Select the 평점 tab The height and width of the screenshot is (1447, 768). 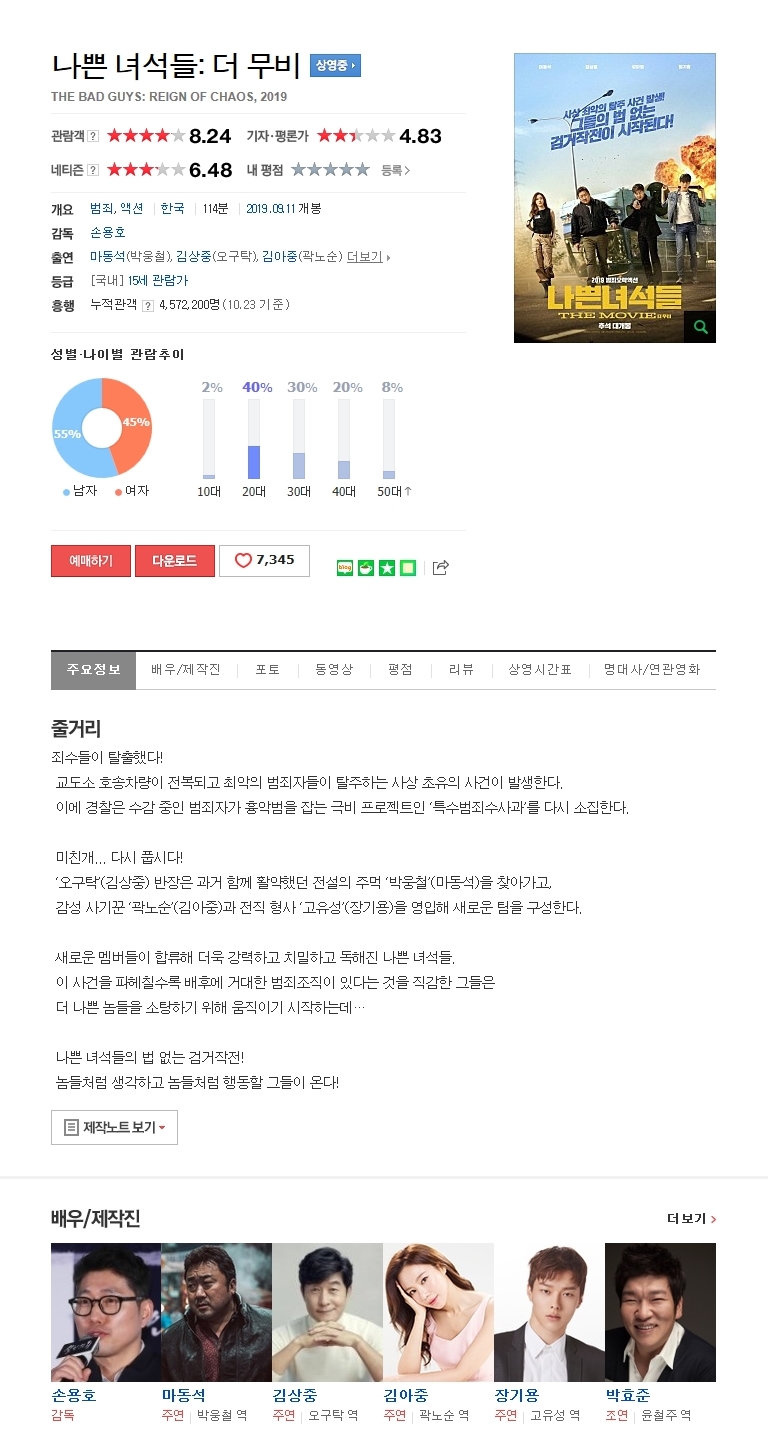point(400,670)
